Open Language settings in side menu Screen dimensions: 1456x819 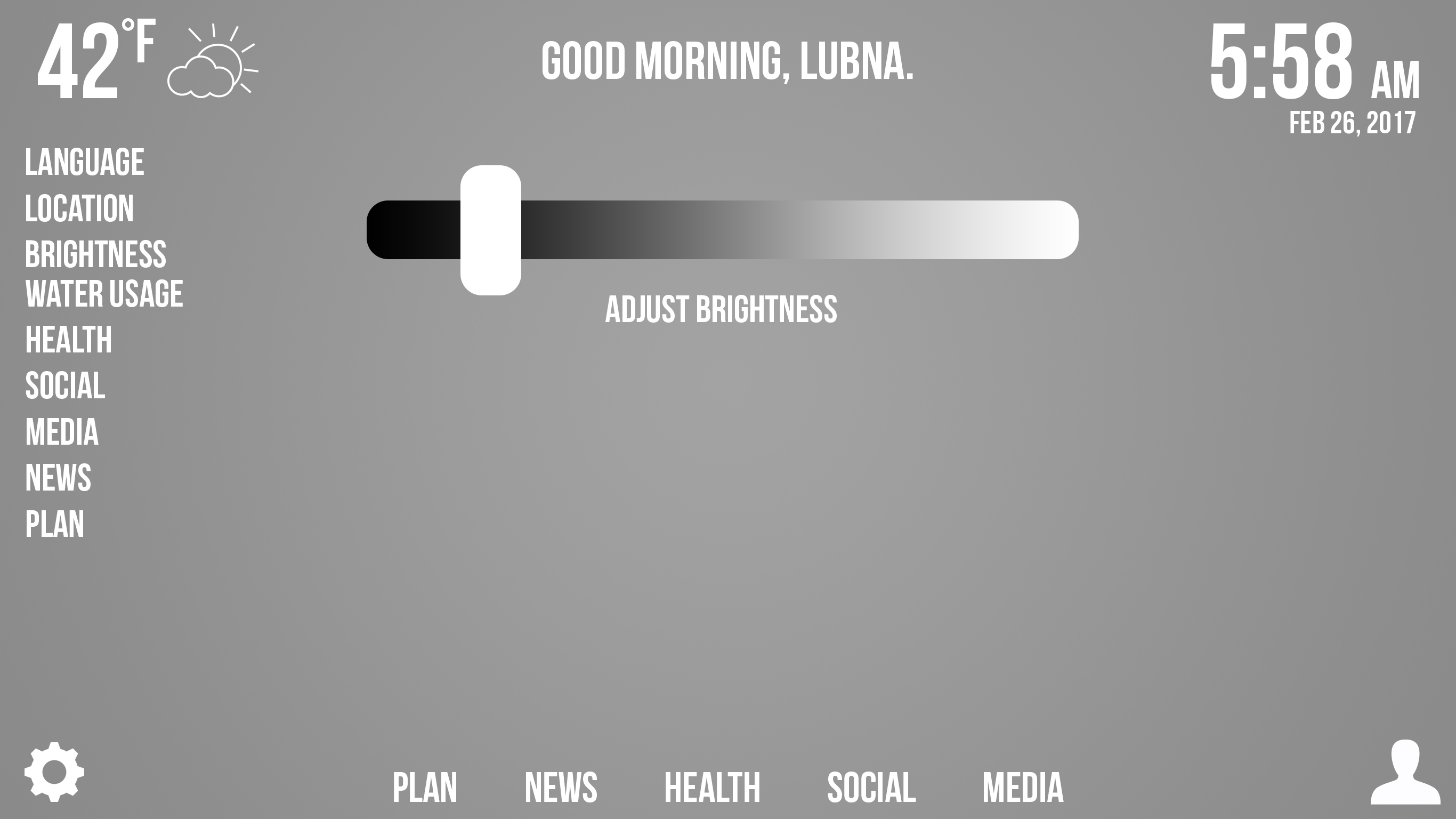84,162
